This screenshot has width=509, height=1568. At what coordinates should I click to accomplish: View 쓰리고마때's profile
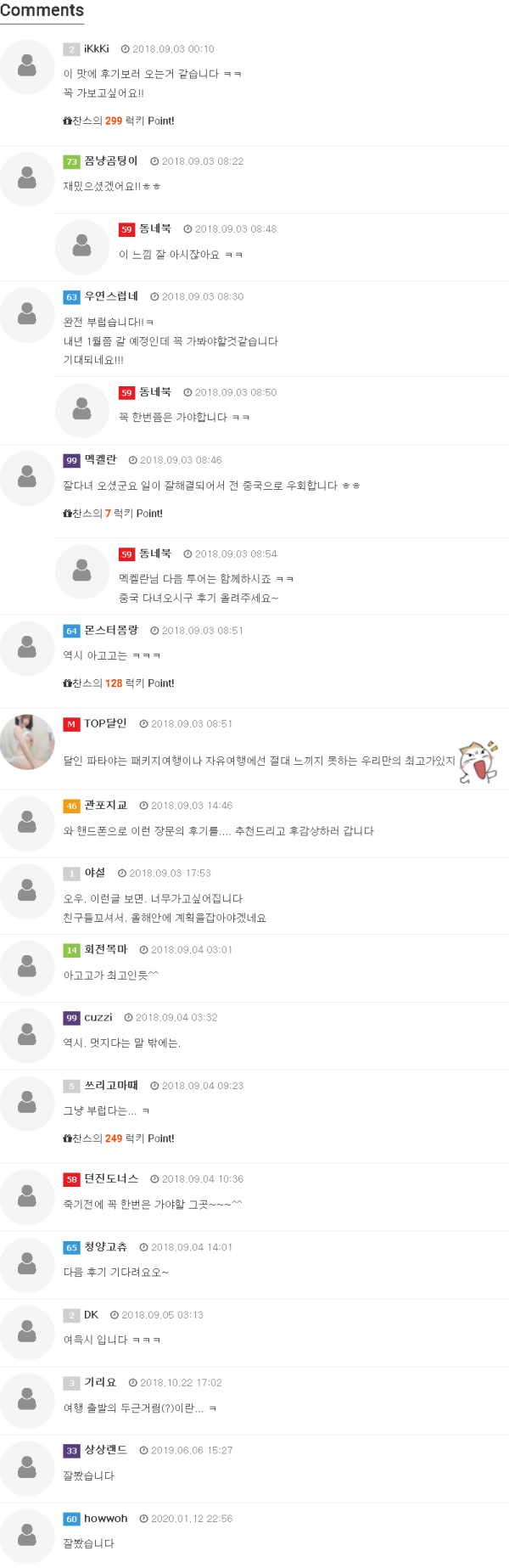tap(110, 1086)
